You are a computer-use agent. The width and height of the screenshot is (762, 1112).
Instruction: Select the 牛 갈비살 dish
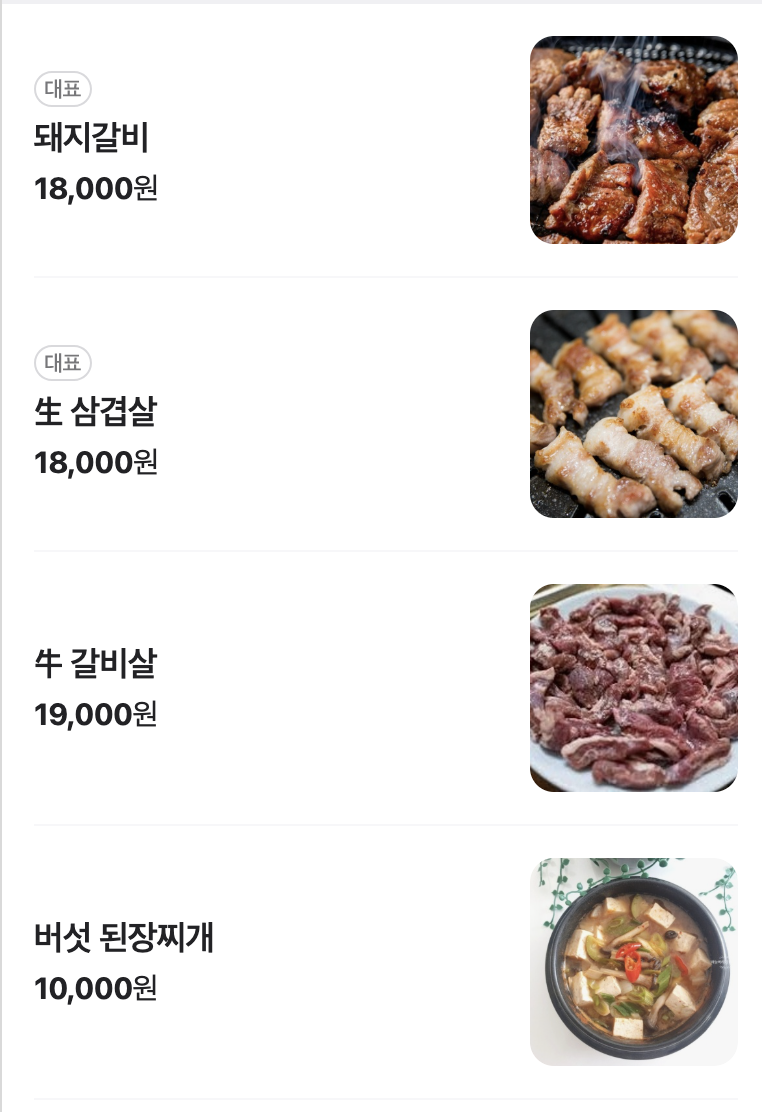380,686
